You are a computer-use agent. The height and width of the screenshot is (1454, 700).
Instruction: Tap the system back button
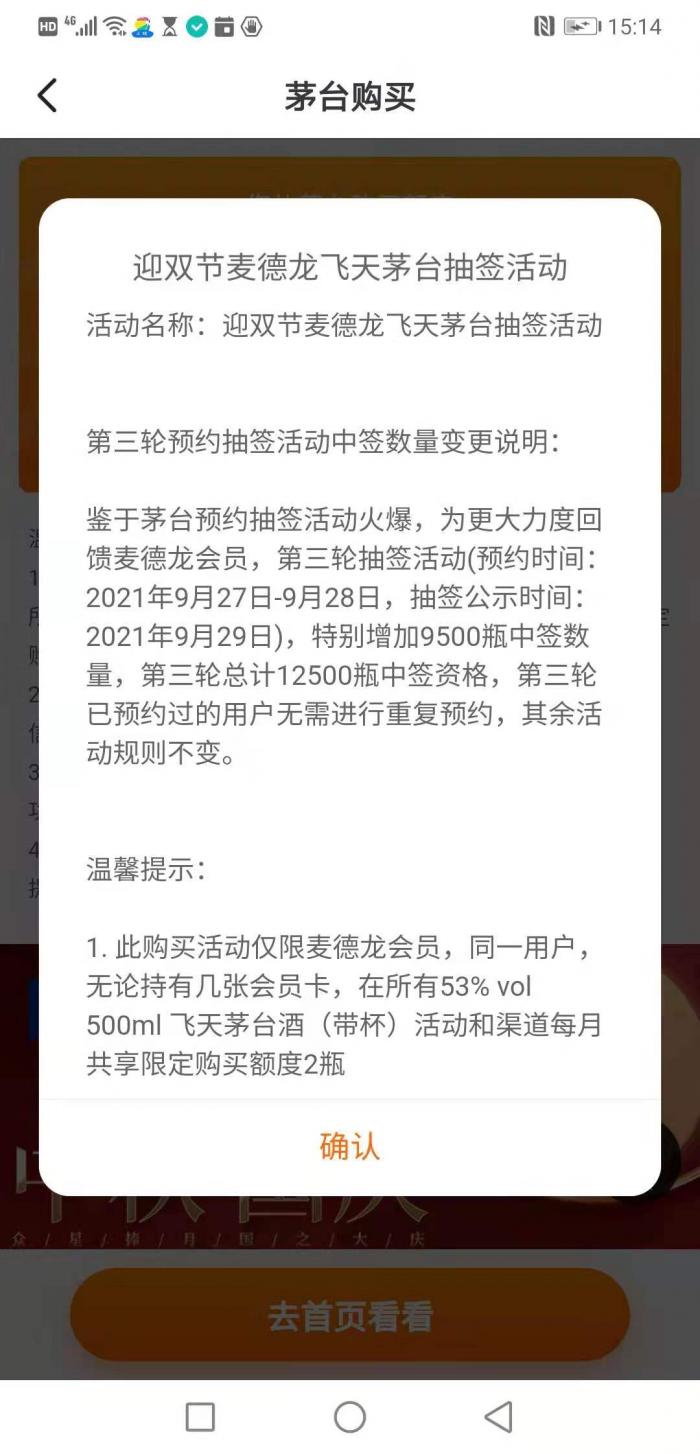(x=497, y=1416)
